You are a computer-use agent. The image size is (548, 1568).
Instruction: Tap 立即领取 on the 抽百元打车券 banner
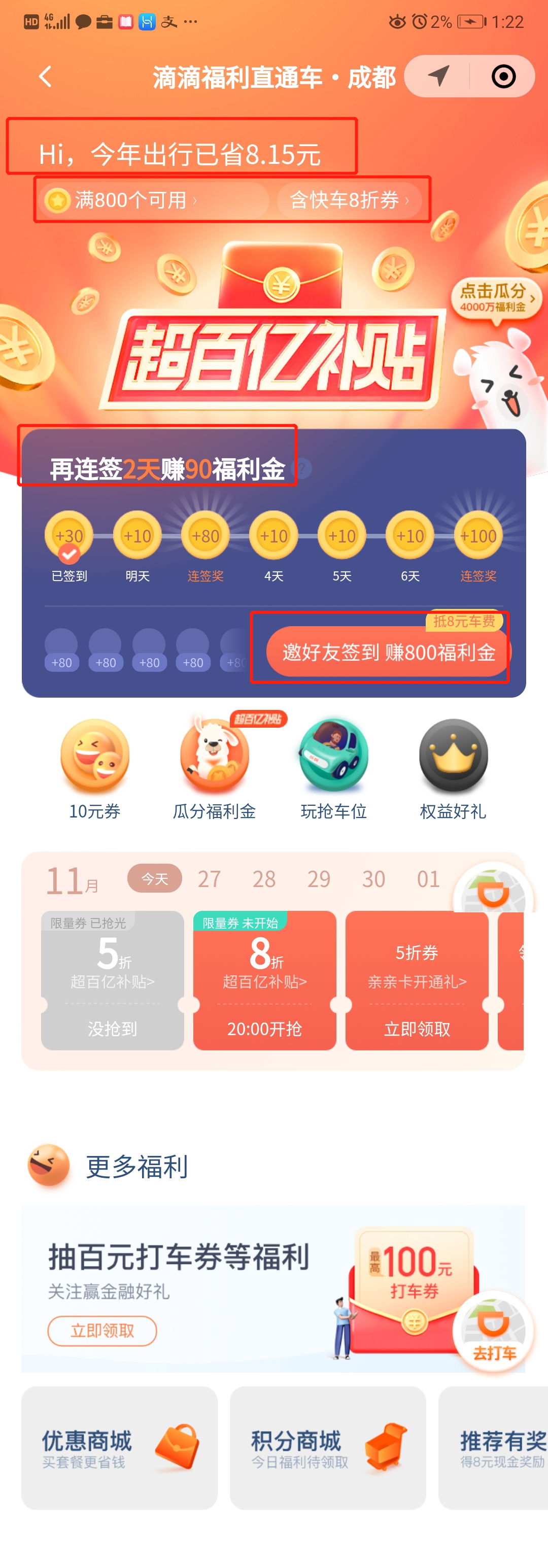point(102,1330)
